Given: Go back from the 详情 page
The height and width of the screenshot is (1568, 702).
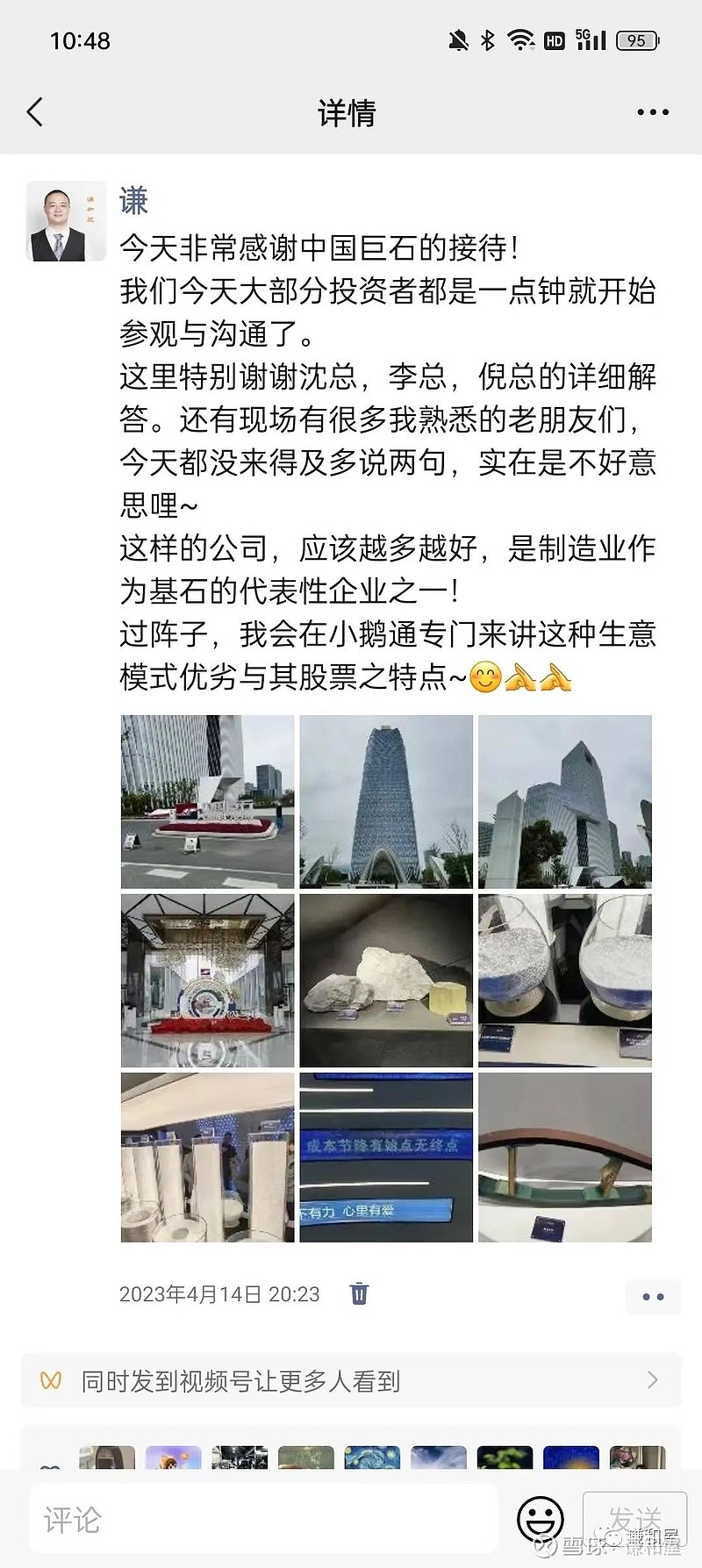Looking at the screenshot, I should pyautogui.click(x=35, y=112).
